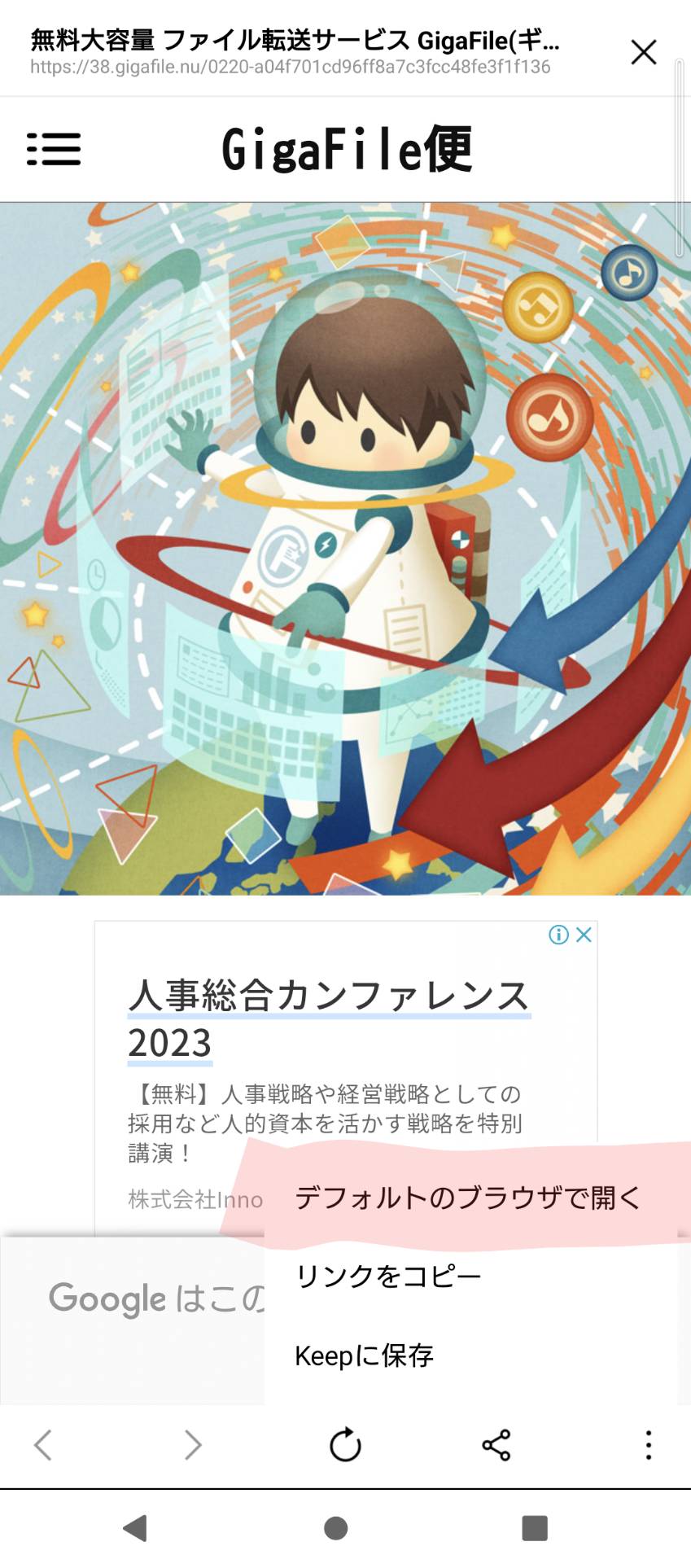Reload the current page
The width and height of the screenshot is (691, 1568).
coord(345,1445)
